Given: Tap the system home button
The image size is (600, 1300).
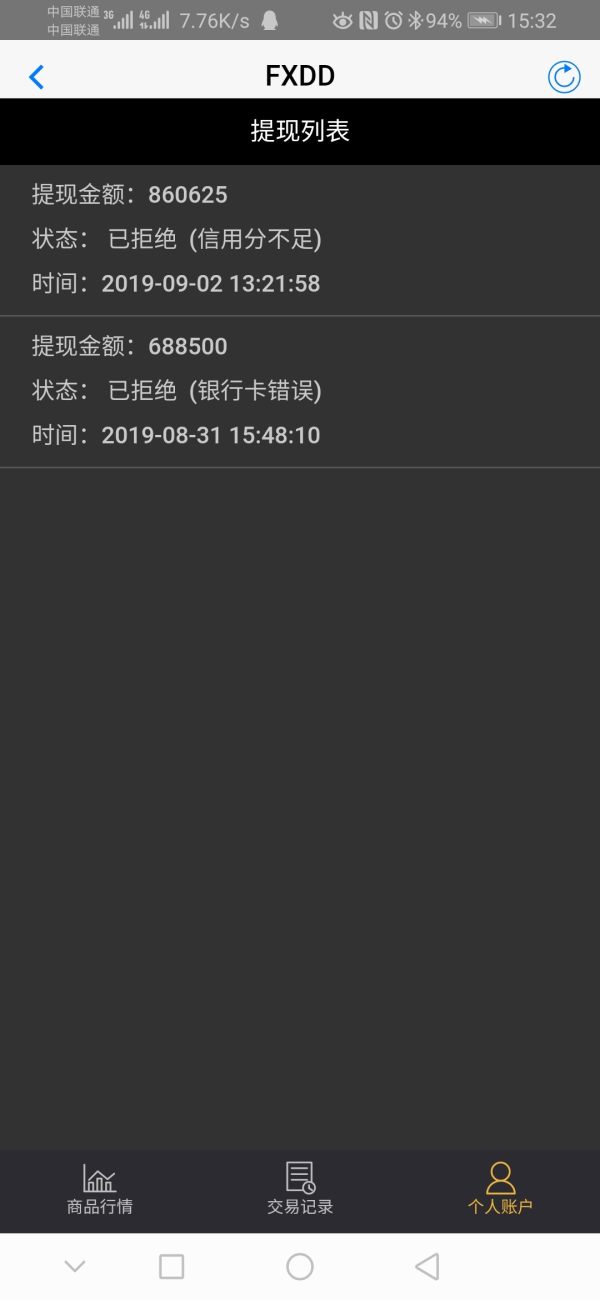Looking at the screenshot, I should (x=300, y=1267).
